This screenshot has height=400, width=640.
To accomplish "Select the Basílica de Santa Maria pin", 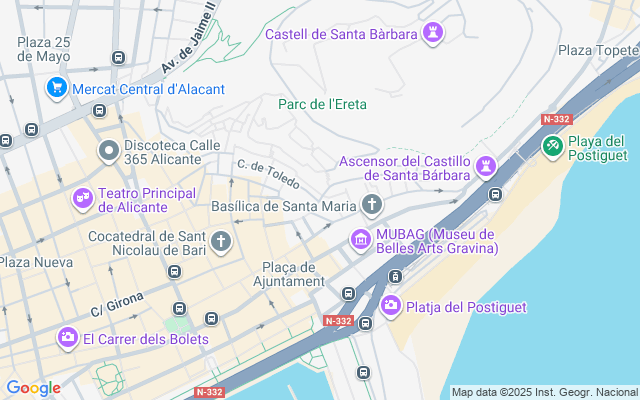I will click(x=372, y=206).
